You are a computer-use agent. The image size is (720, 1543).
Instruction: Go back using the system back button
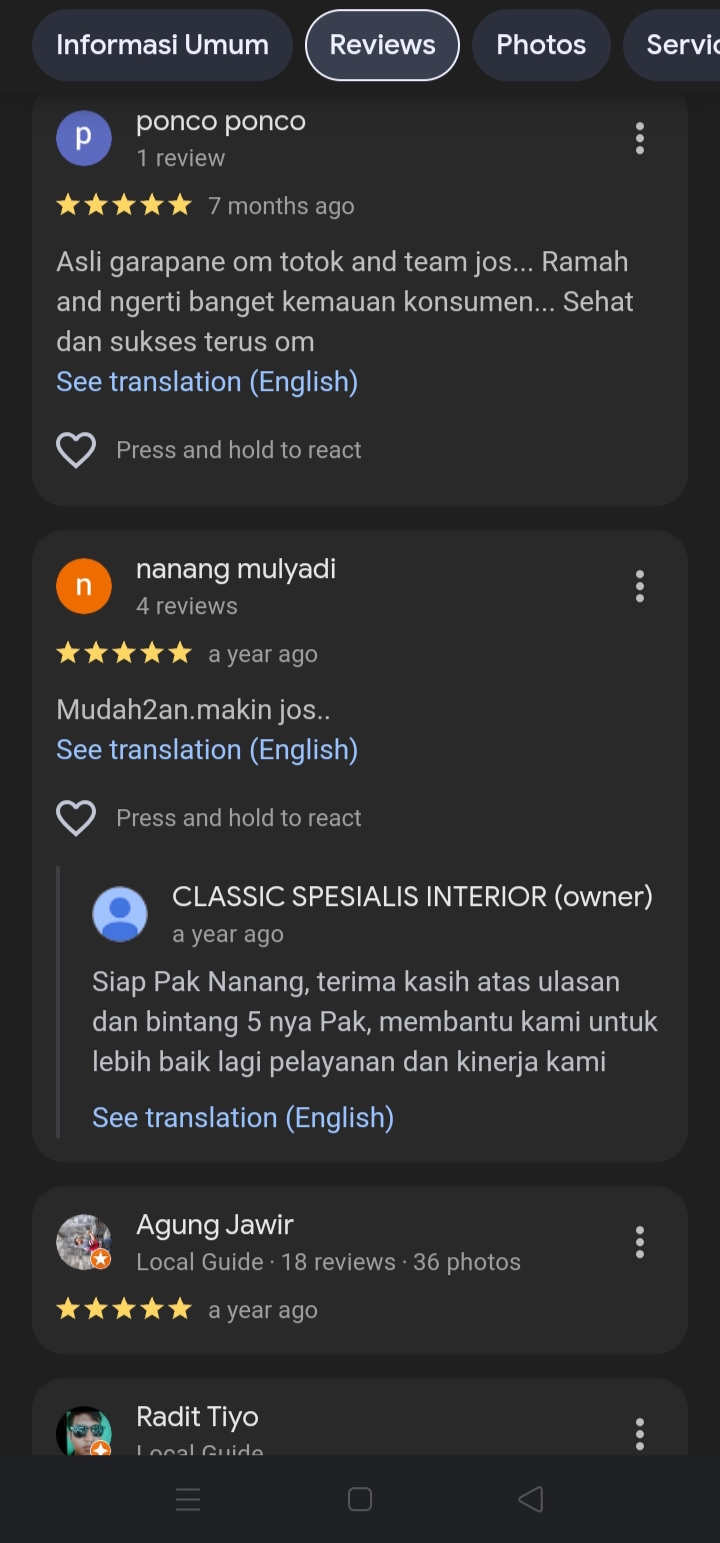(531, 1499)
